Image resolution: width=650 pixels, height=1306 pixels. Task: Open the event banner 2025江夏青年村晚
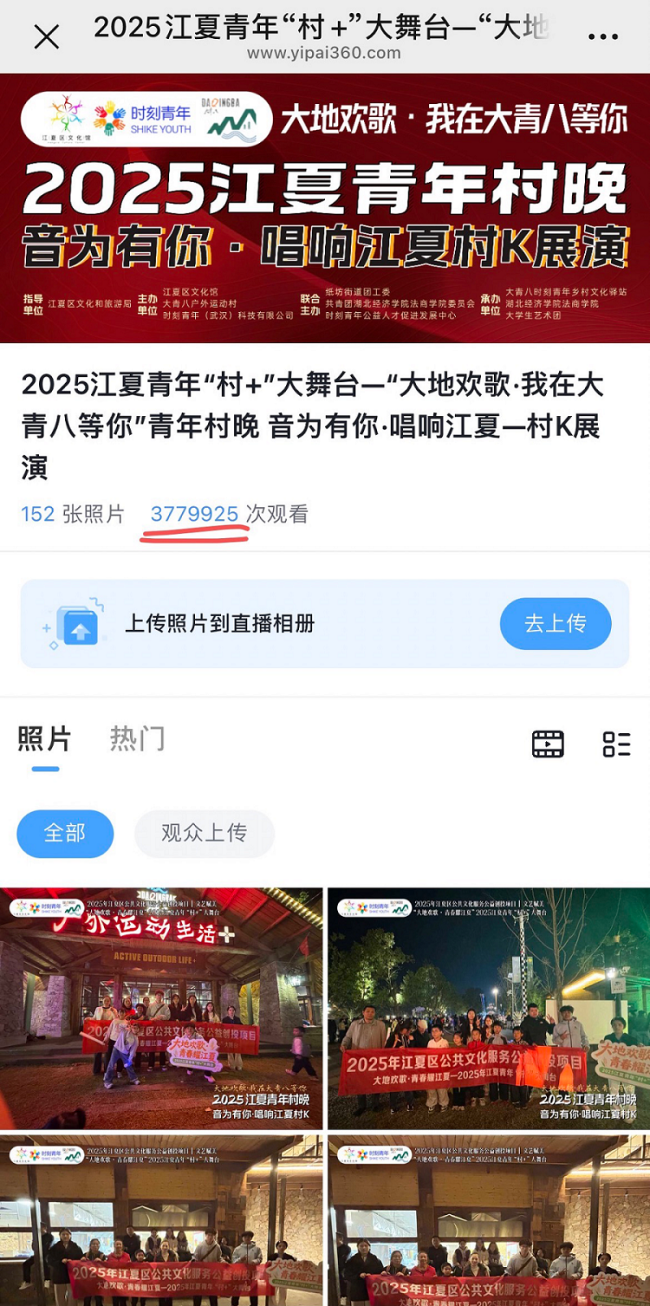coord(325,208)
